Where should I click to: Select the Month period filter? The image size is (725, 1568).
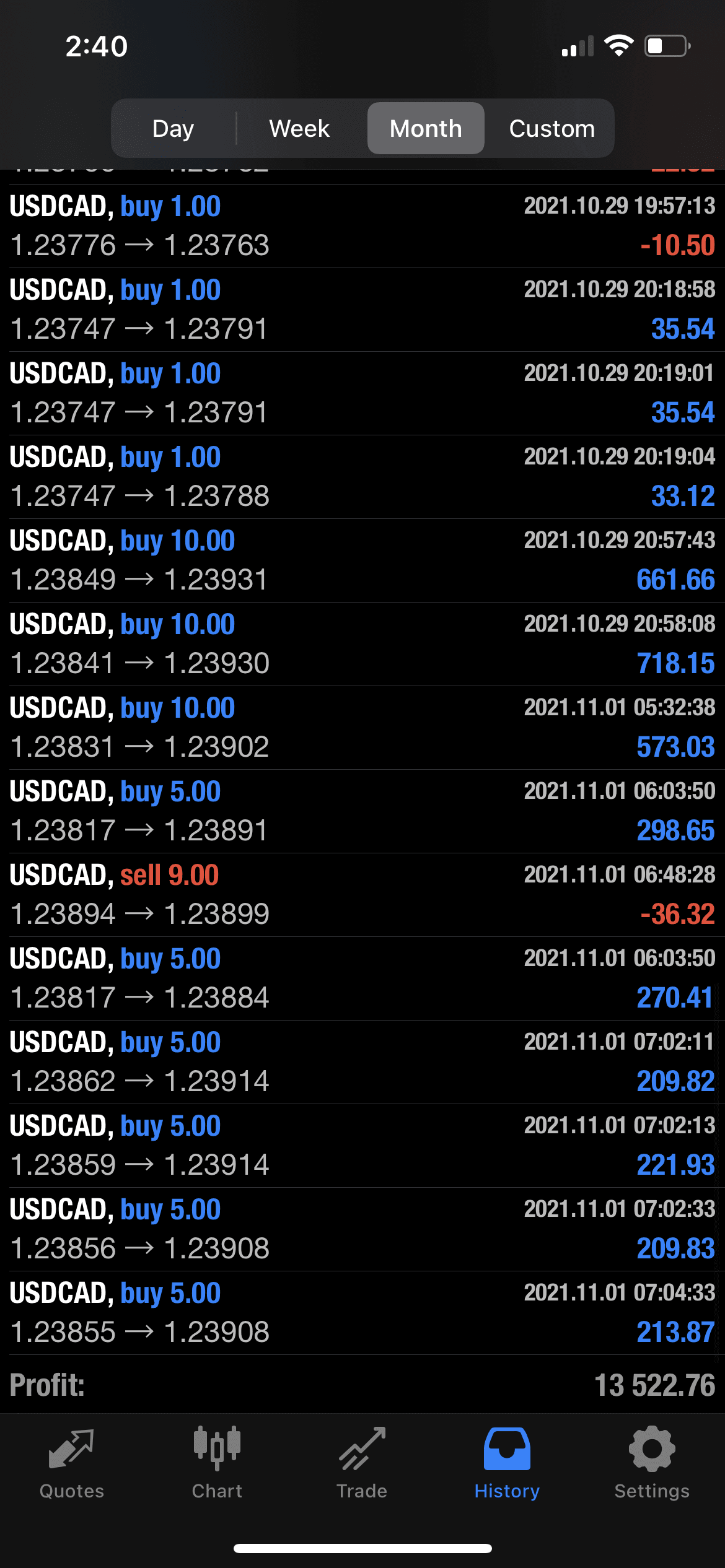pyautogui.click(x=426, y=128)
